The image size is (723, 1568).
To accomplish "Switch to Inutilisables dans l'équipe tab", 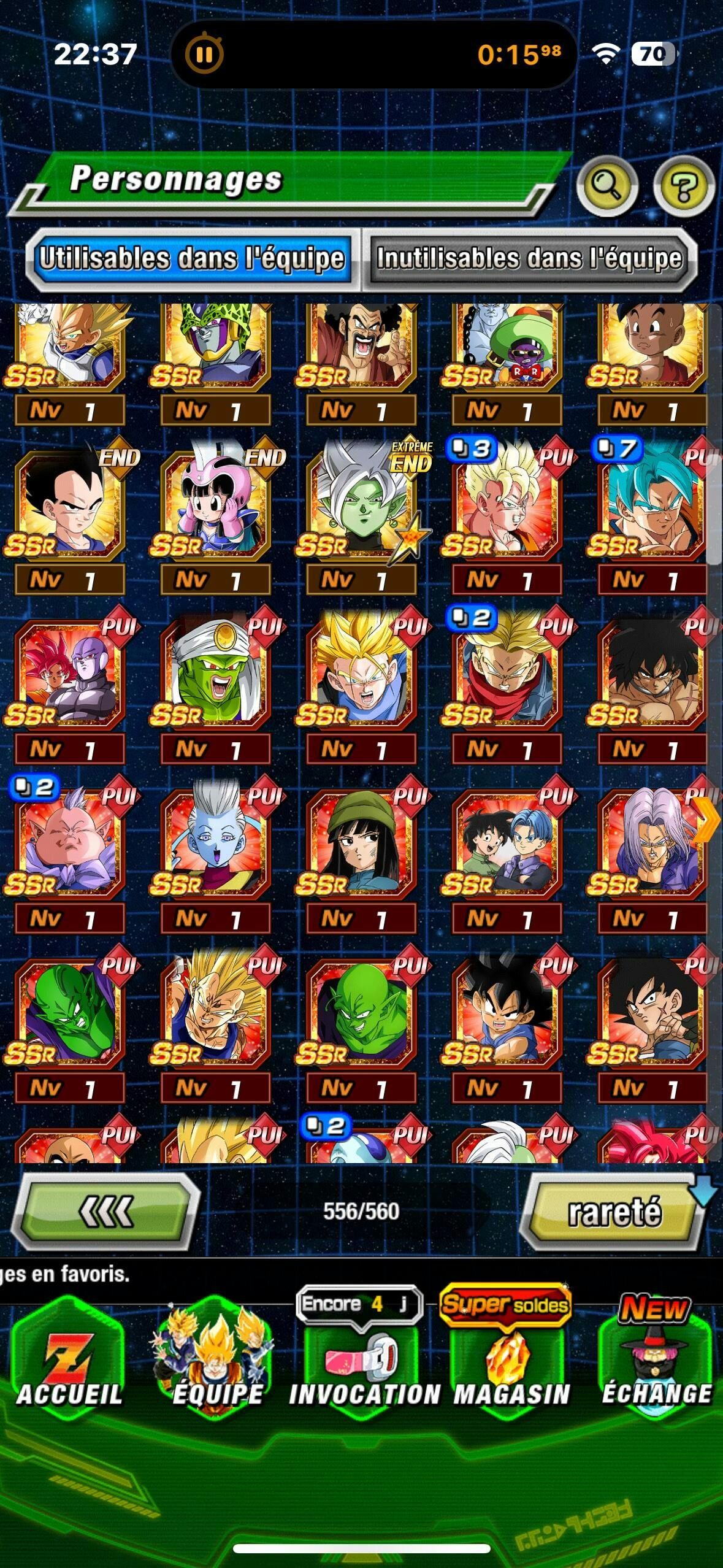I will (530, 258).
